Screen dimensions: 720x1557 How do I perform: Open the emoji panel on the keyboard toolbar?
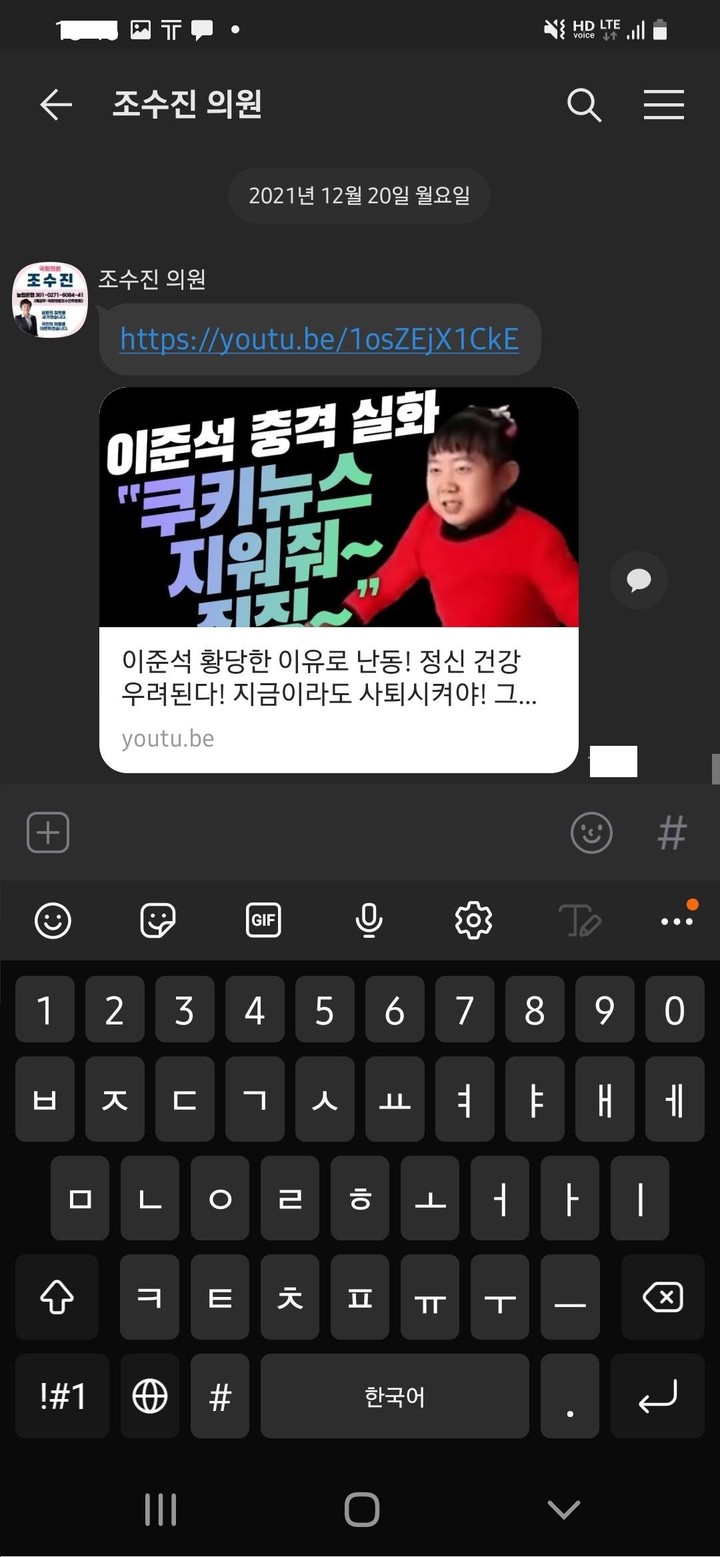tap(53, 919)
